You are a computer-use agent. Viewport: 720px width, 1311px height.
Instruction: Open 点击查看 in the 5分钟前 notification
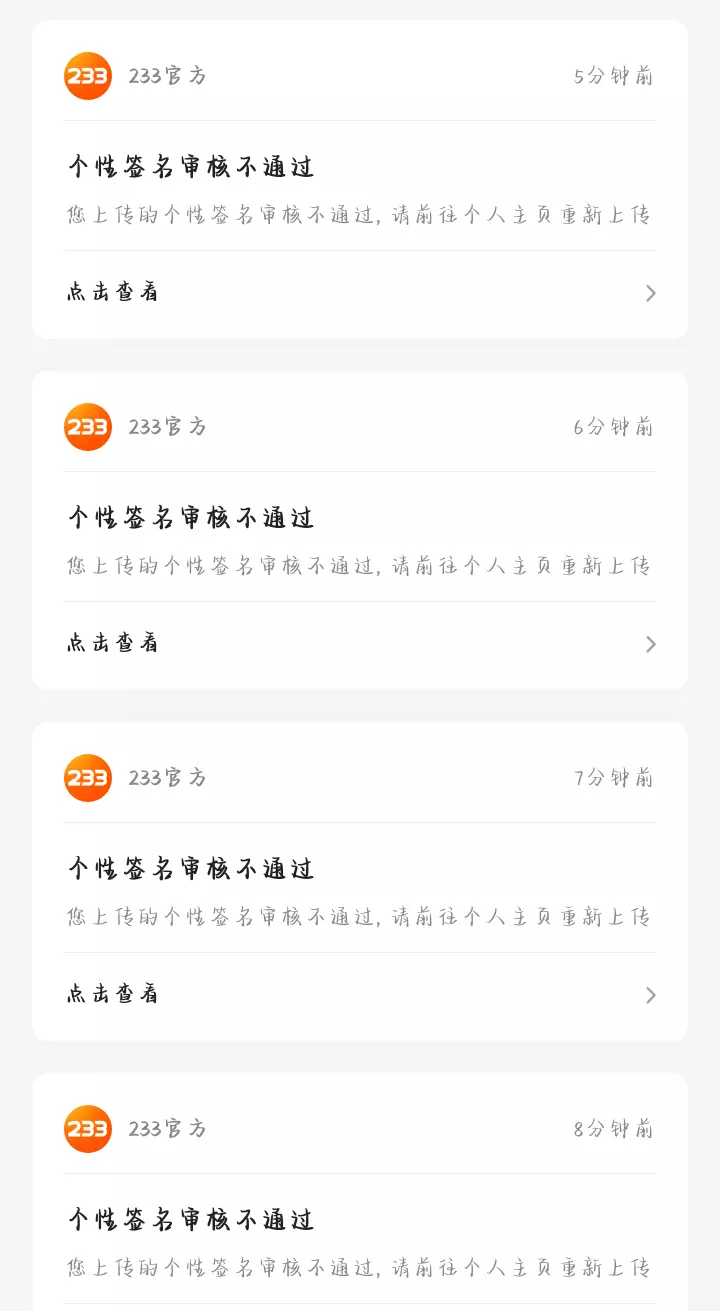click(x=112, y=293)
